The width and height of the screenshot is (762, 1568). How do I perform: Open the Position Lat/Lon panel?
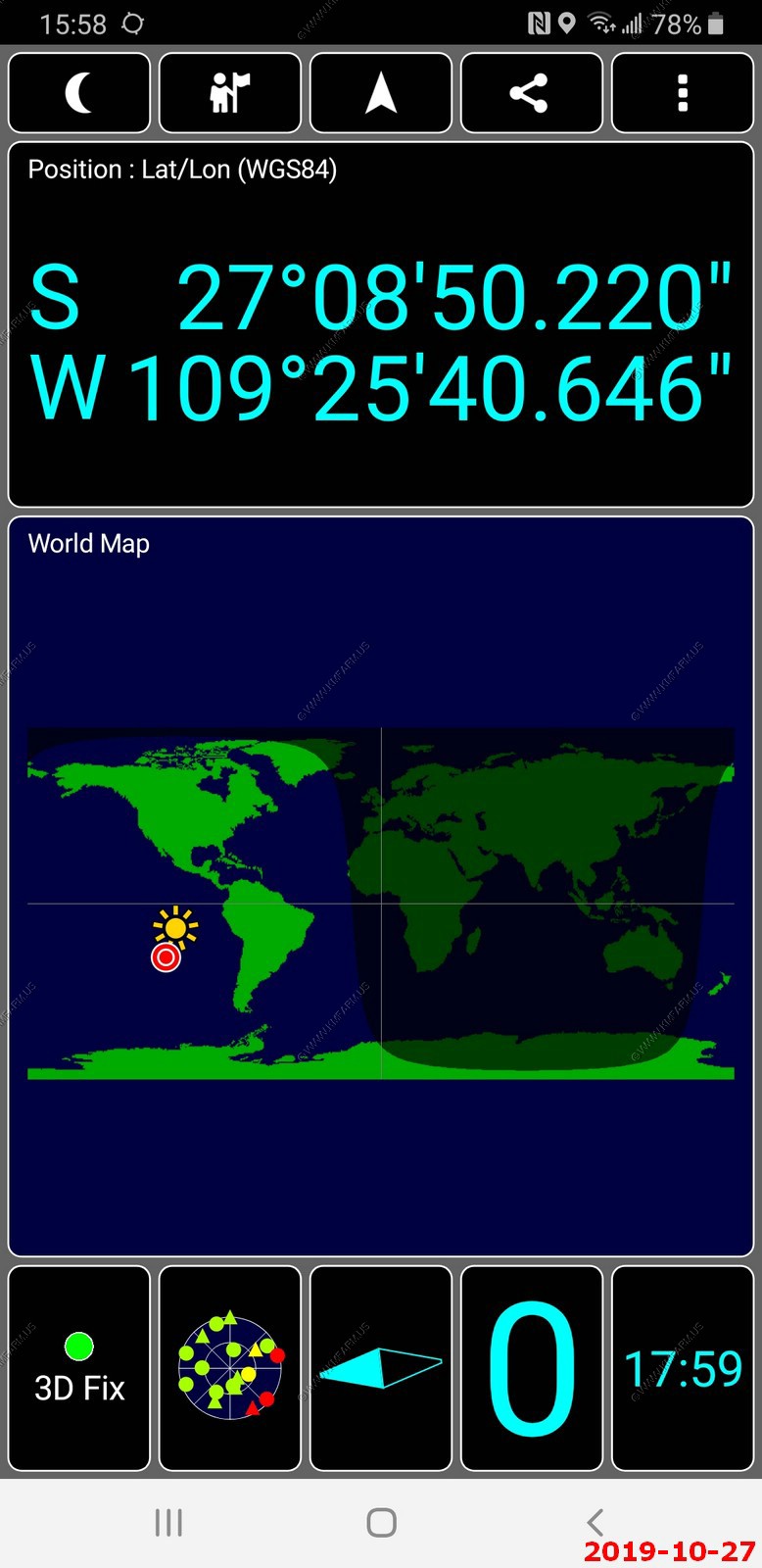(x=381, y=324)
